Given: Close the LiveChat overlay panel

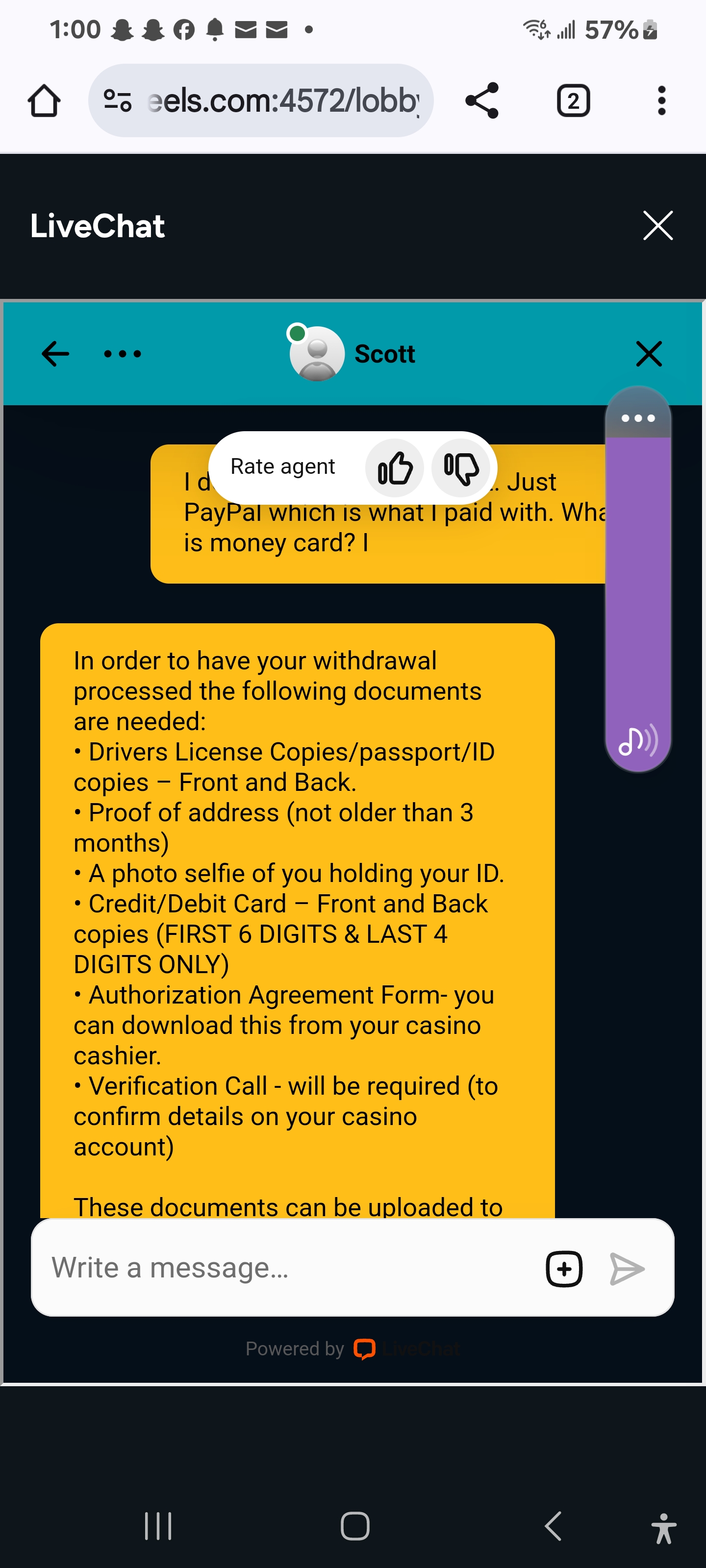Looking at the screenshot, I should click(x=658, y=226).
